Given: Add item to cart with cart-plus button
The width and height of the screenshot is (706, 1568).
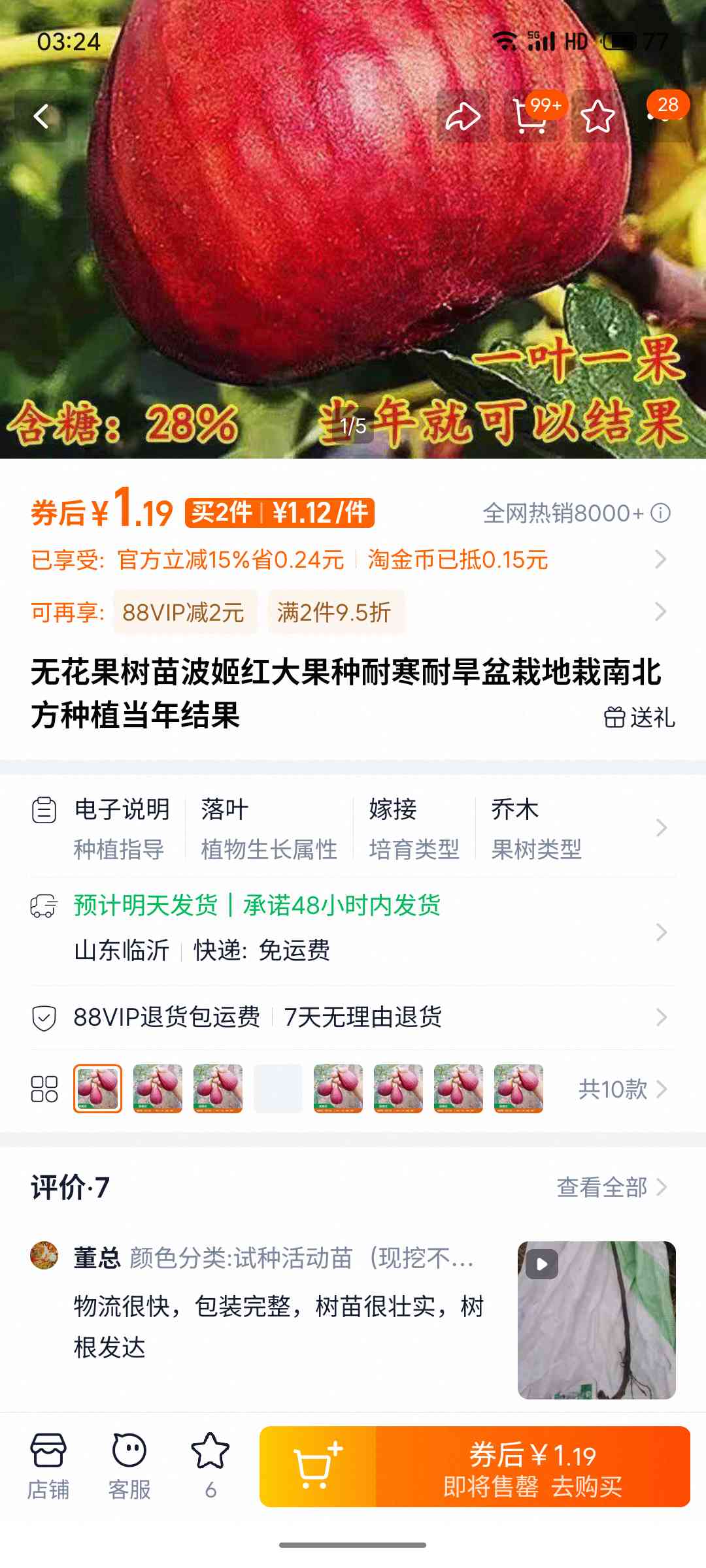Looking at the screenshot, I should tap(318, 1467).
